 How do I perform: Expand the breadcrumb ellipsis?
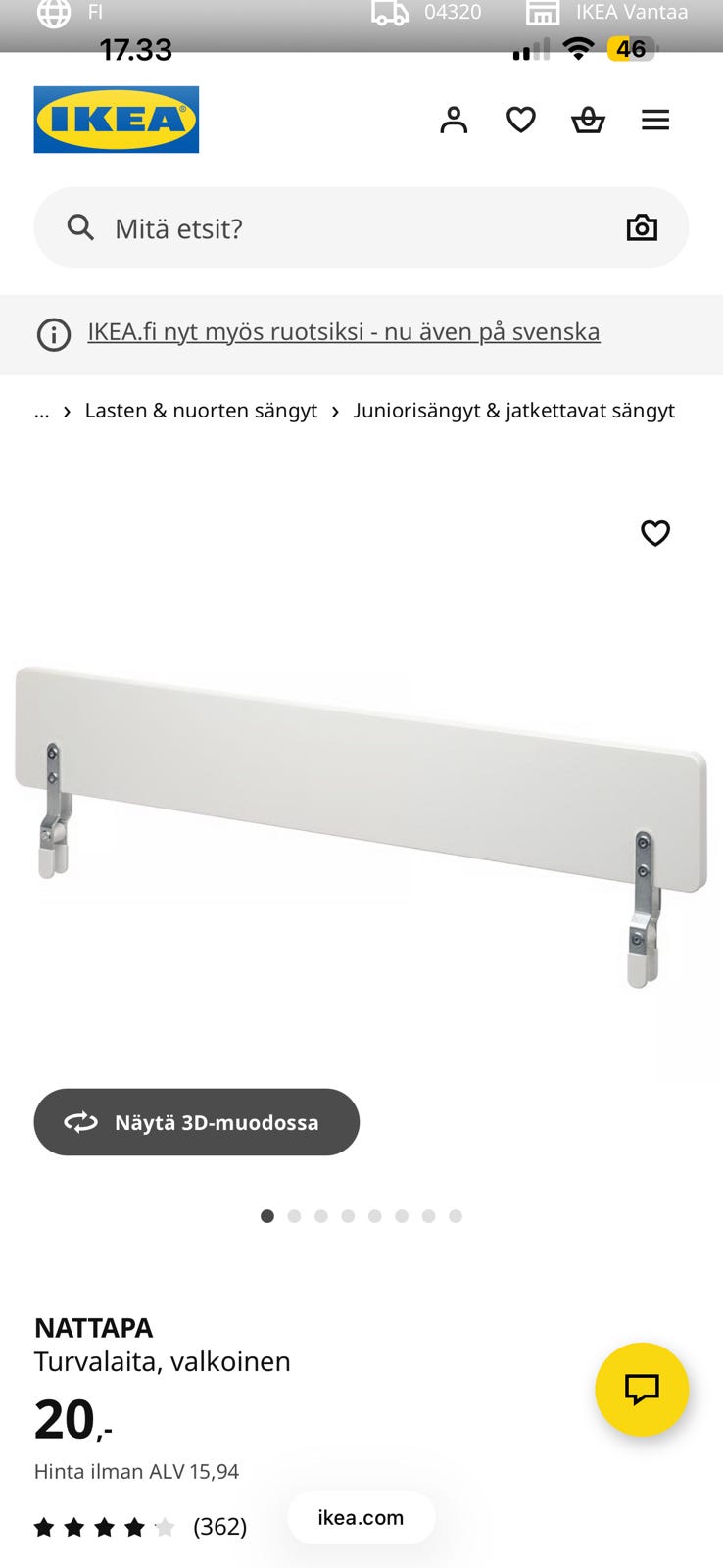click(x=41, y=412)
